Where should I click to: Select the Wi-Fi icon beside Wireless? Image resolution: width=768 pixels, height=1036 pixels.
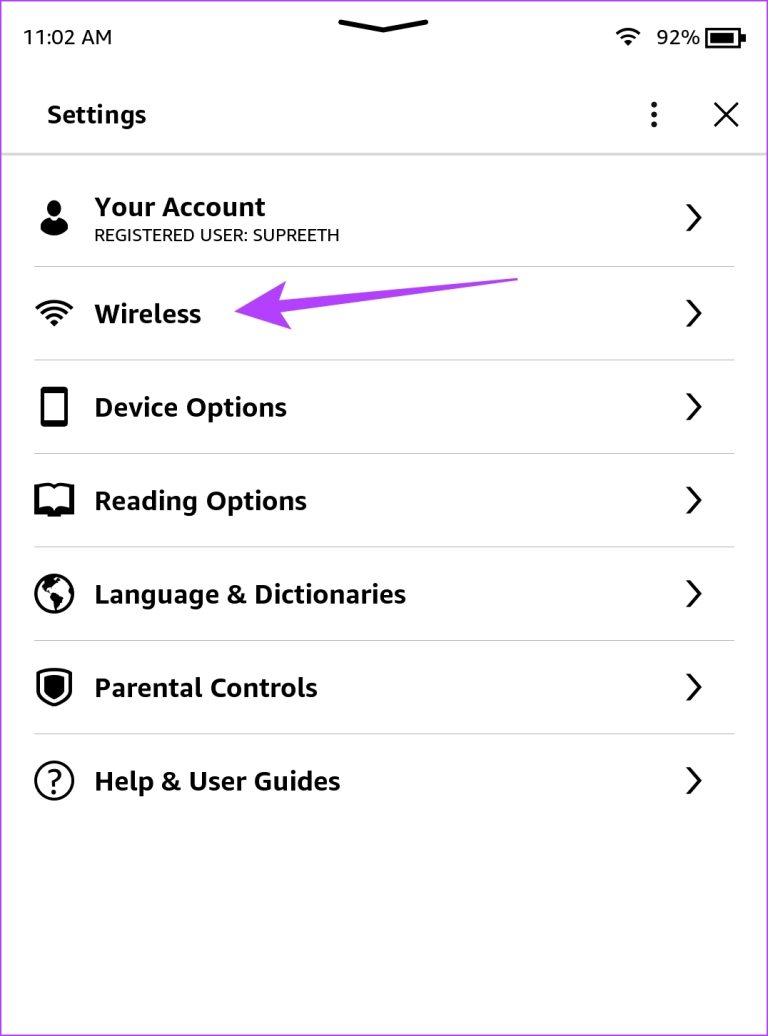pos(53,312)
